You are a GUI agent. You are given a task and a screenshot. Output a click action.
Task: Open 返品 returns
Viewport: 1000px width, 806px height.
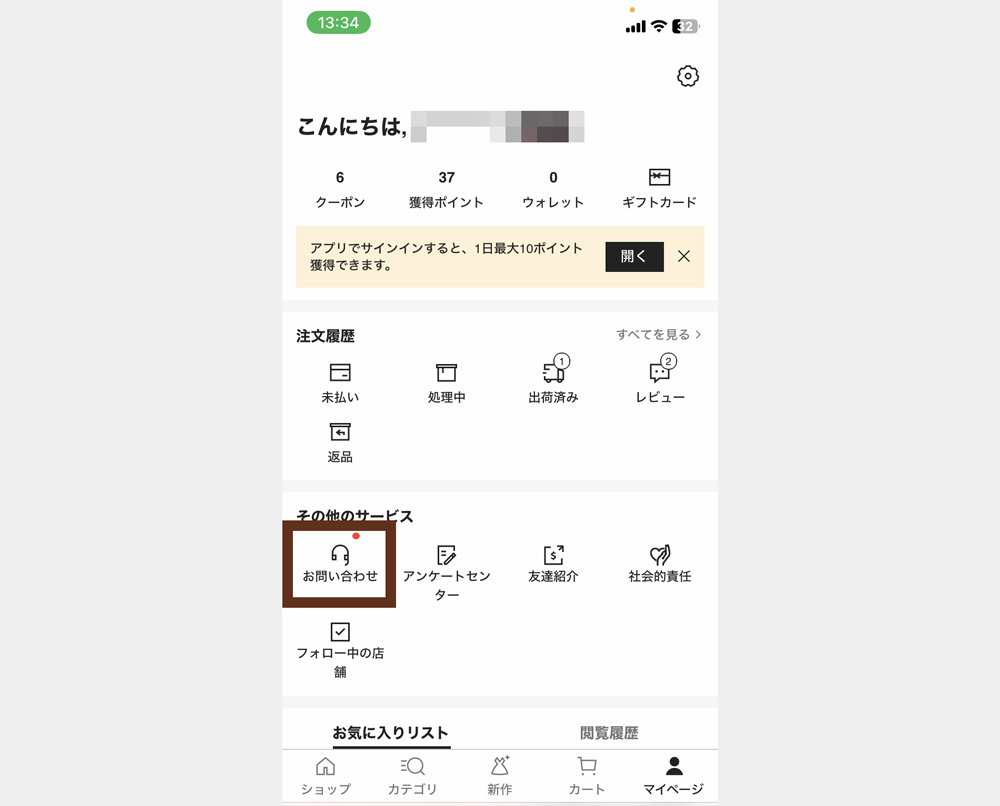[340, 443]
